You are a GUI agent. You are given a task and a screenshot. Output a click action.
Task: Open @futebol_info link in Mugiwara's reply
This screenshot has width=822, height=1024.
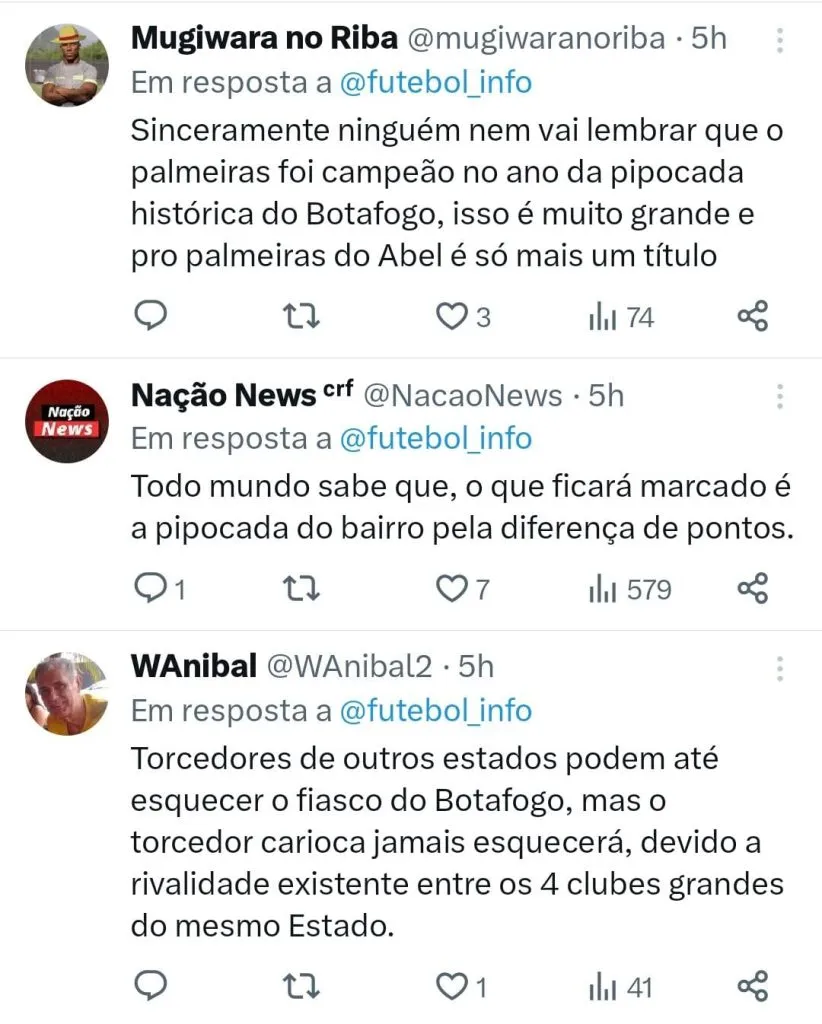pyautogui.click(x=436, y=82)
